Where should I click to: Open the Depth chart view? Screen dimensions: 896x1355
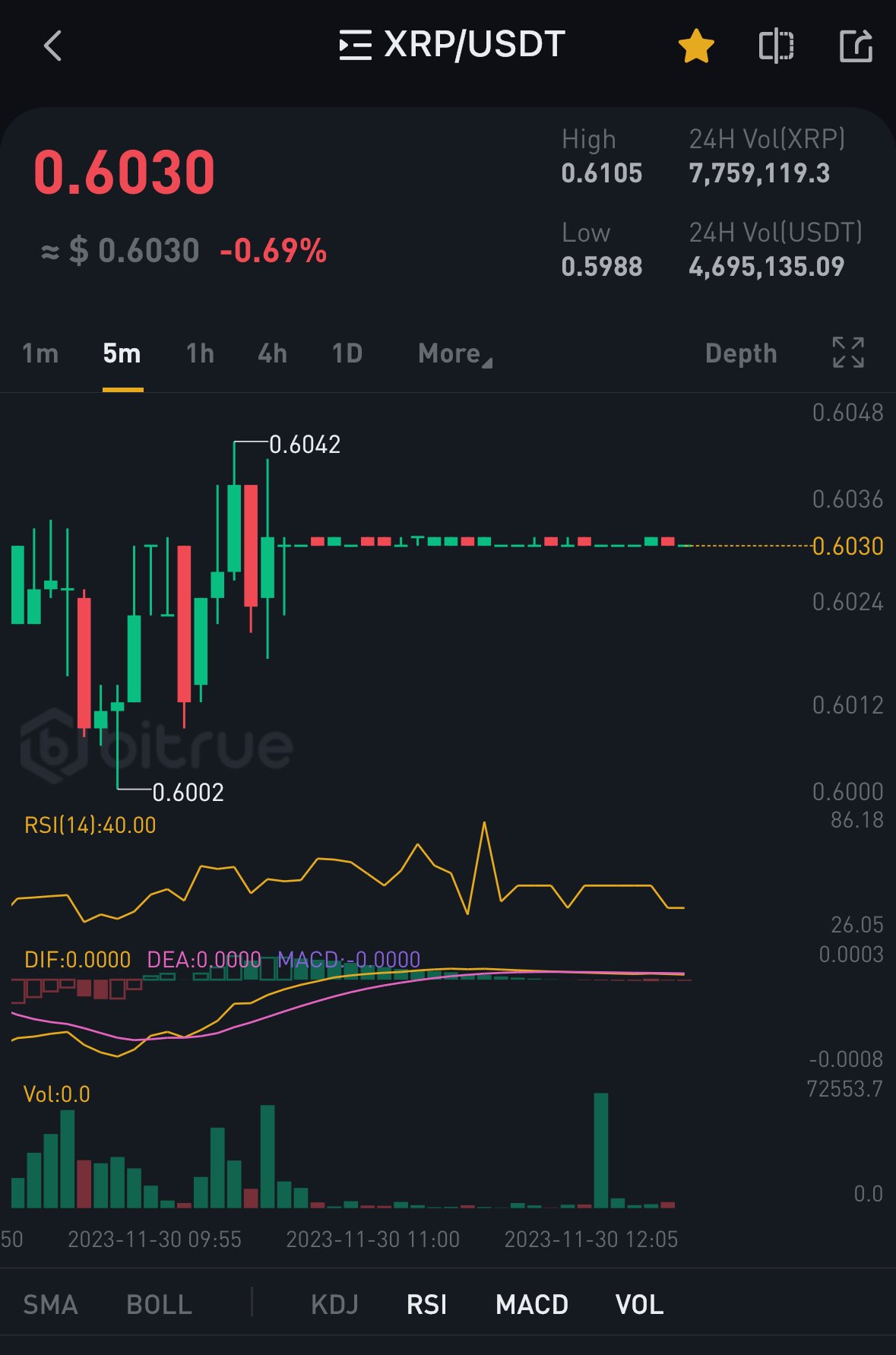click(x=741, y=353)
